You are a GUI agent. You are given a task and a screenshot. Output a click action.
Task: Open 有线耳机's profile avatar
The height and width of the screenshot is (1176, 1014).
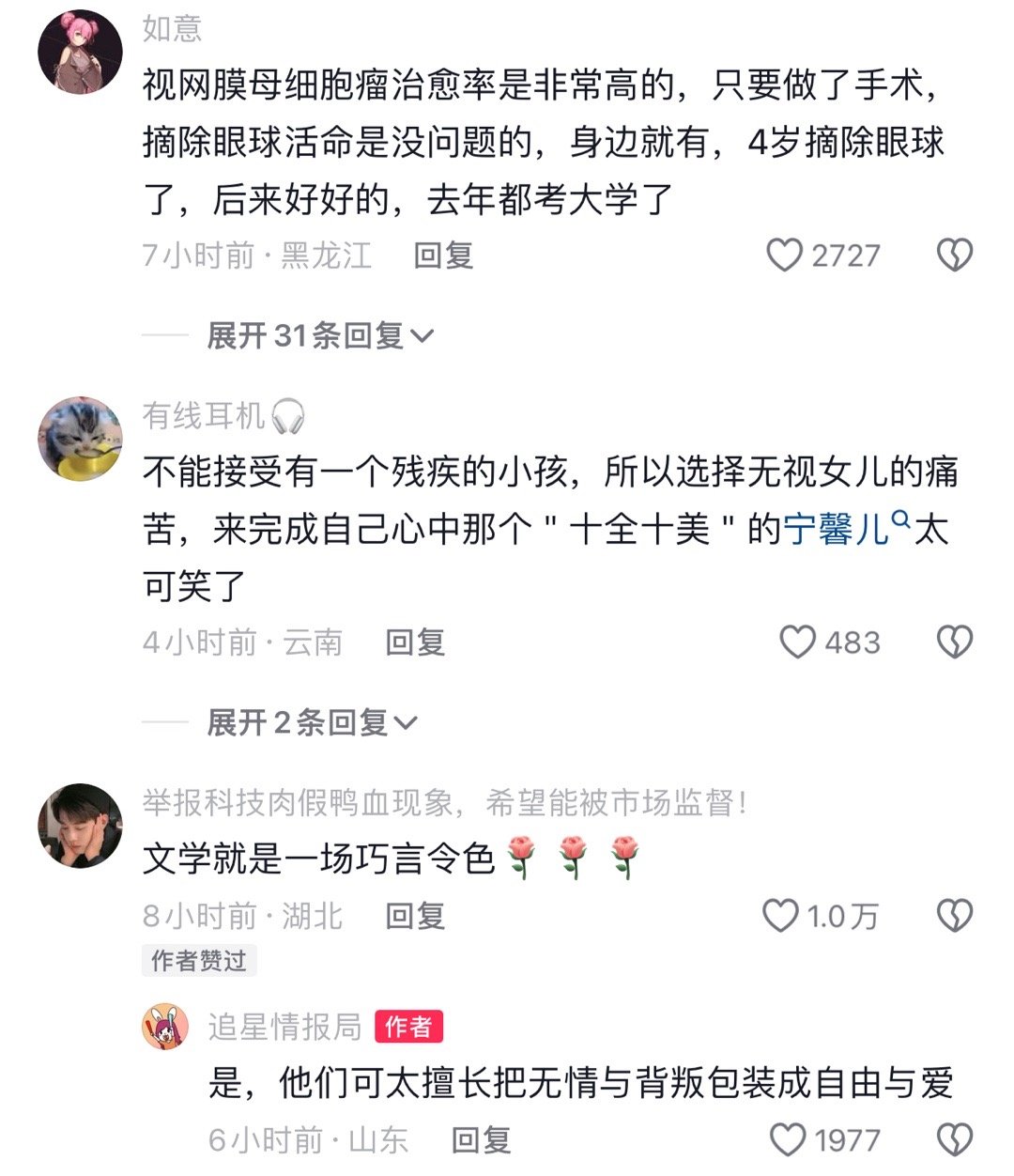coord(81,438)
